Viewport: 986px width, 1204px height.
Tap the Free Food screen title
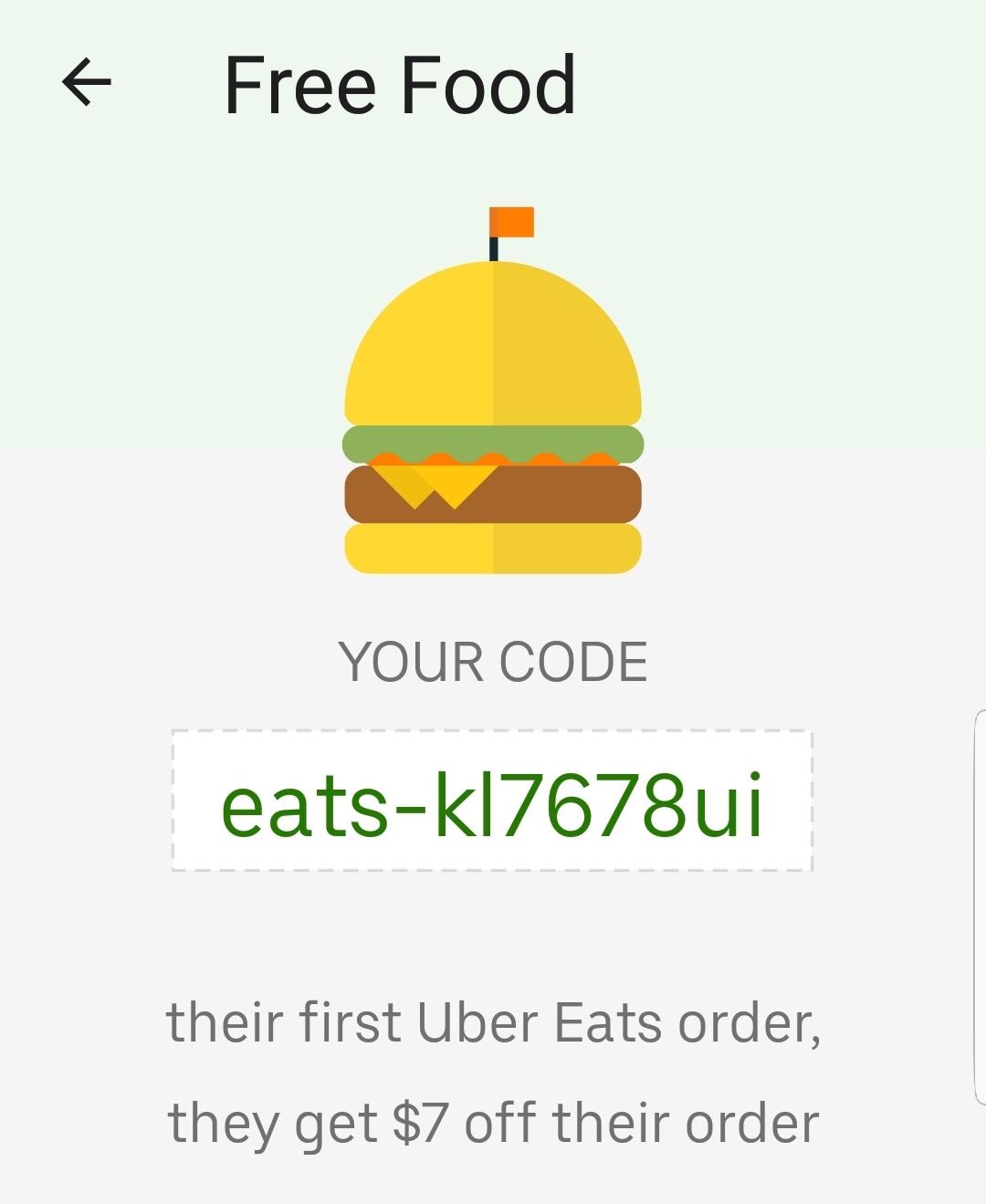[x=400, y=84]
